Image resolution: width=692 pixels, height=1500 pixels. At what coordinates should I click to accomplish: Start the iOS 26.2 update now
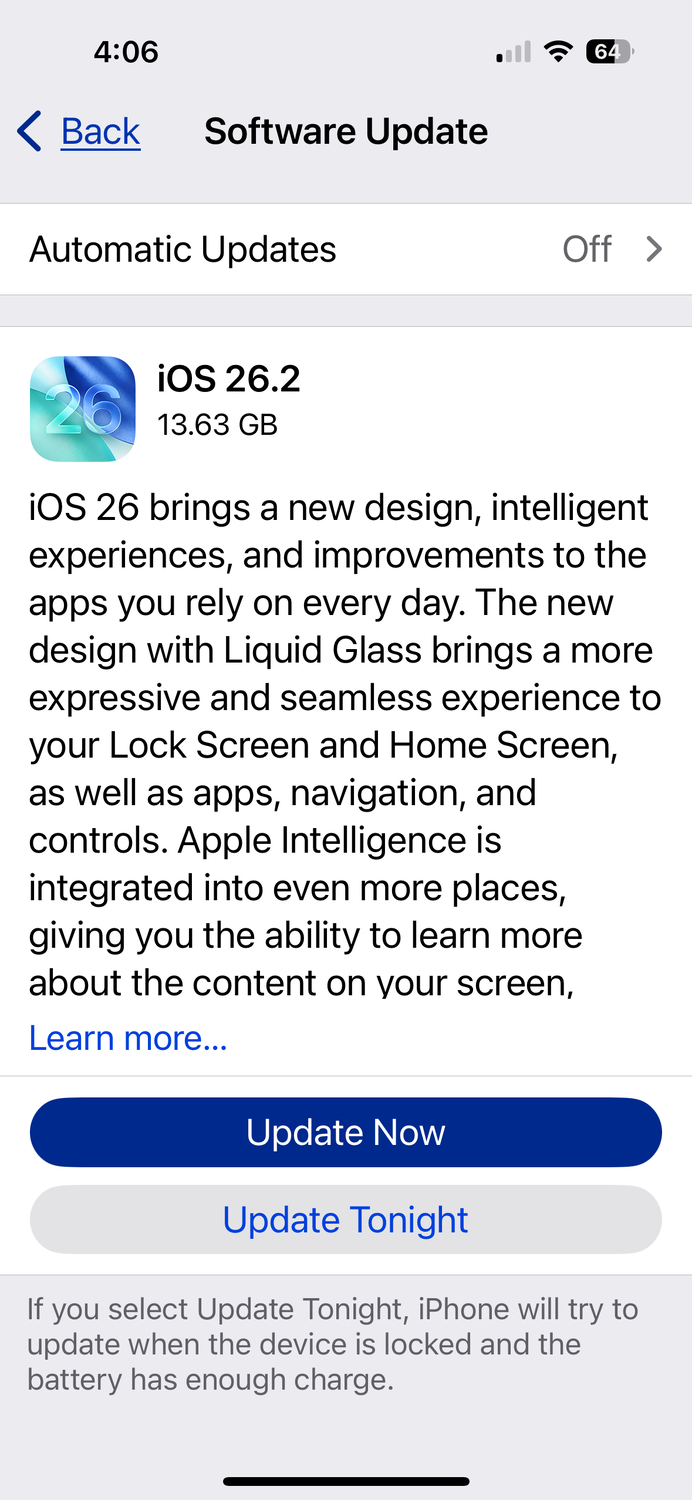(346, 1132)
